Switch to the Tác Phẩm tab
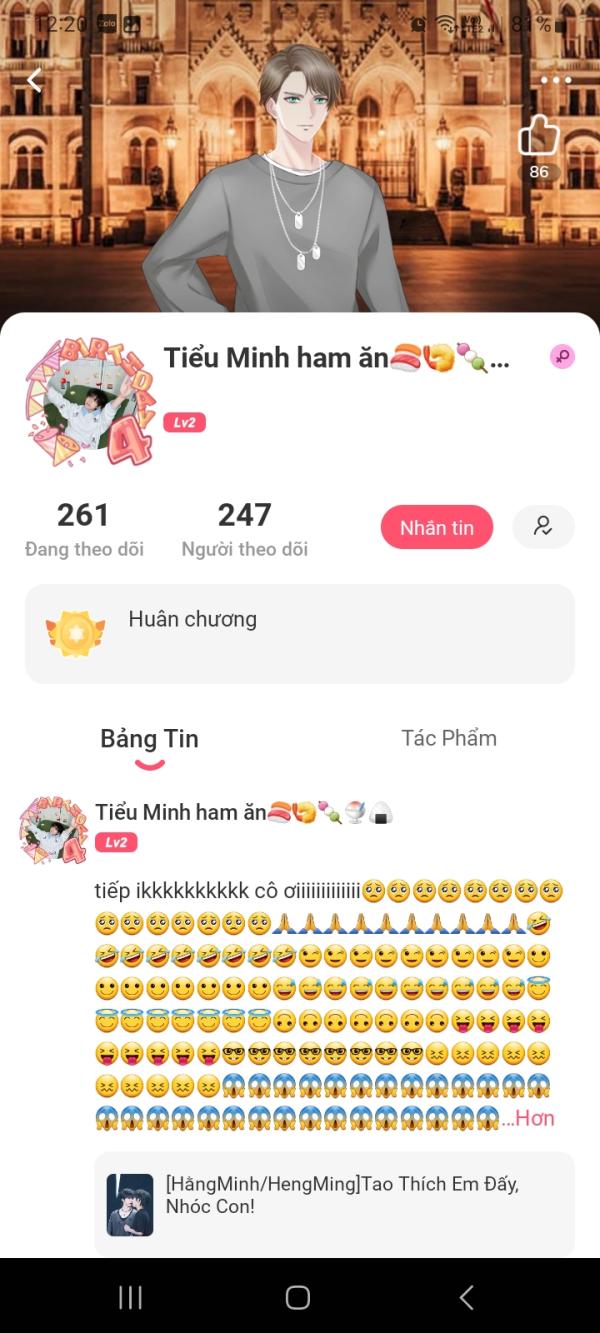This screenshot has width=600, height=1333. [449, 738]
